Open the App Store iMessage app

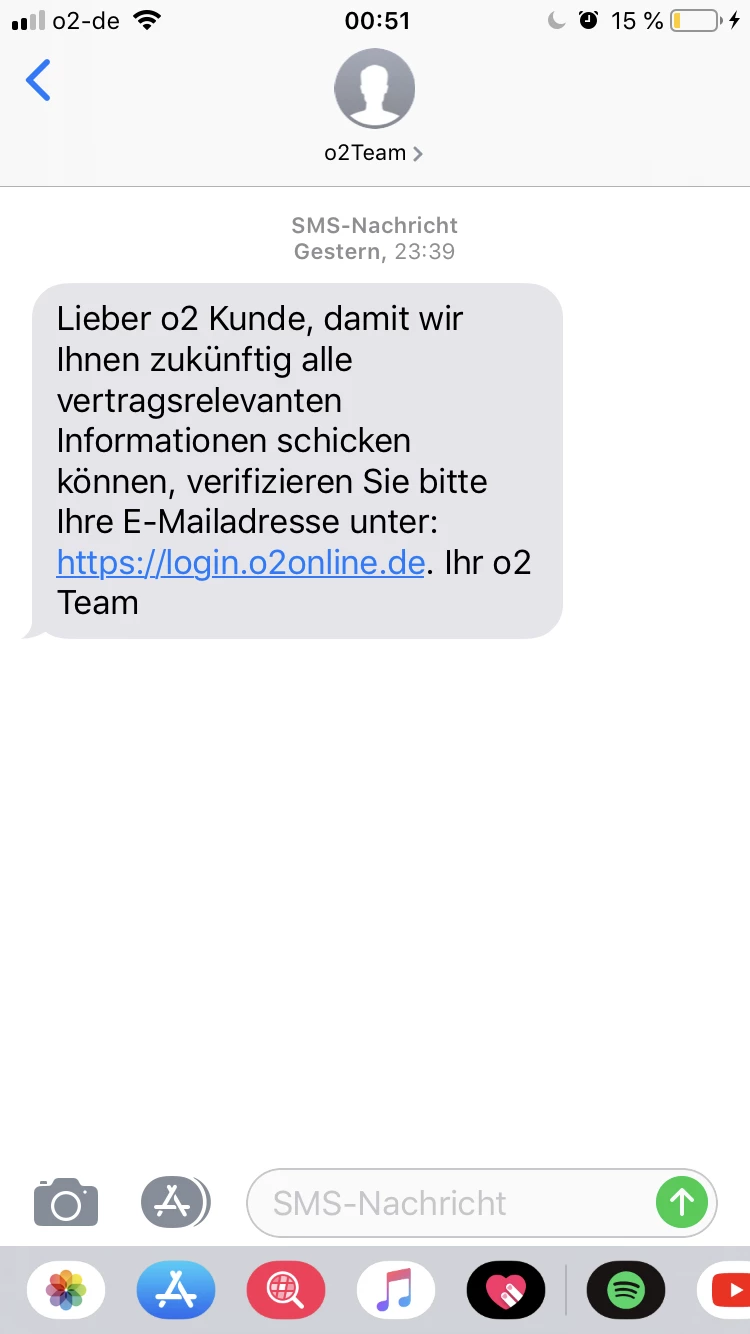pos(176,1290)
